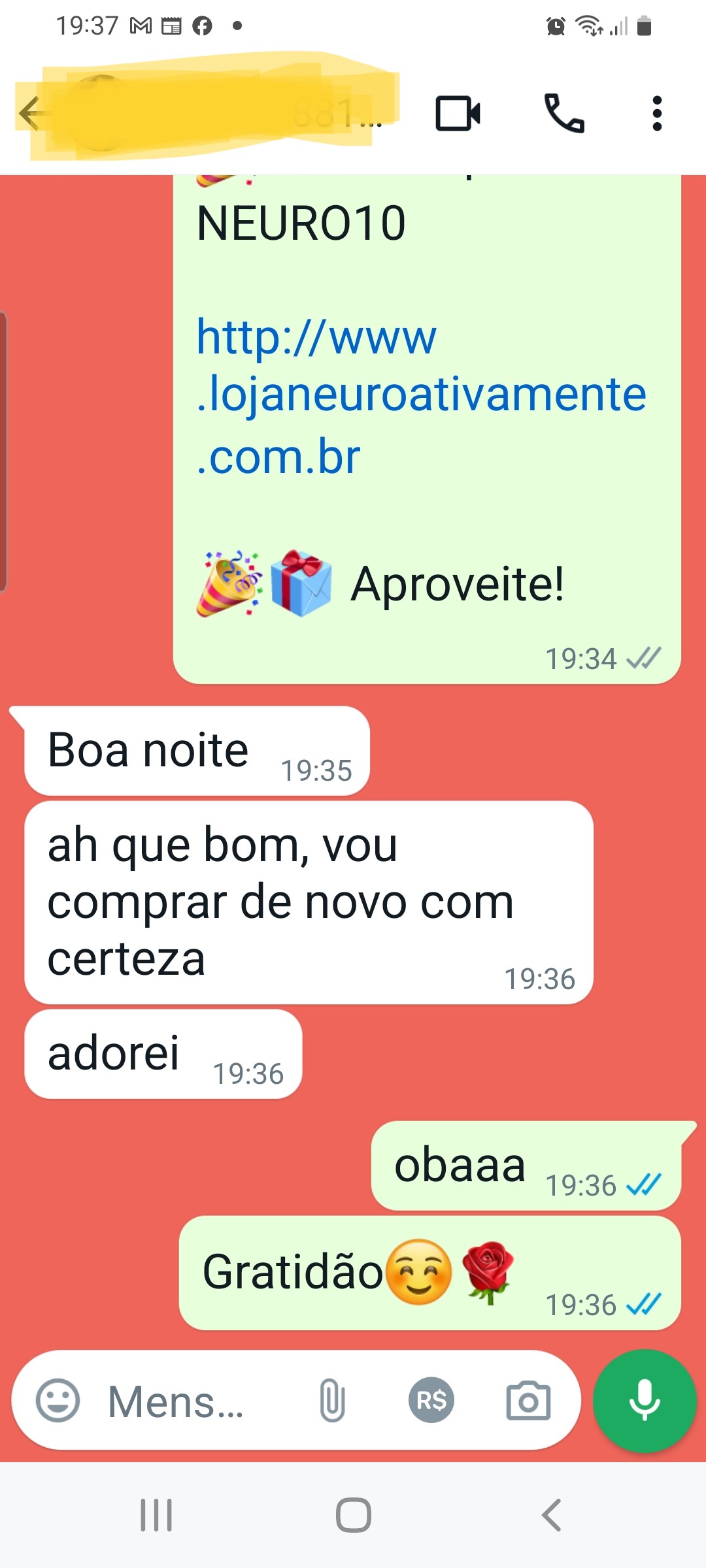Tap the green microphone voice message button

[644, 1401]
